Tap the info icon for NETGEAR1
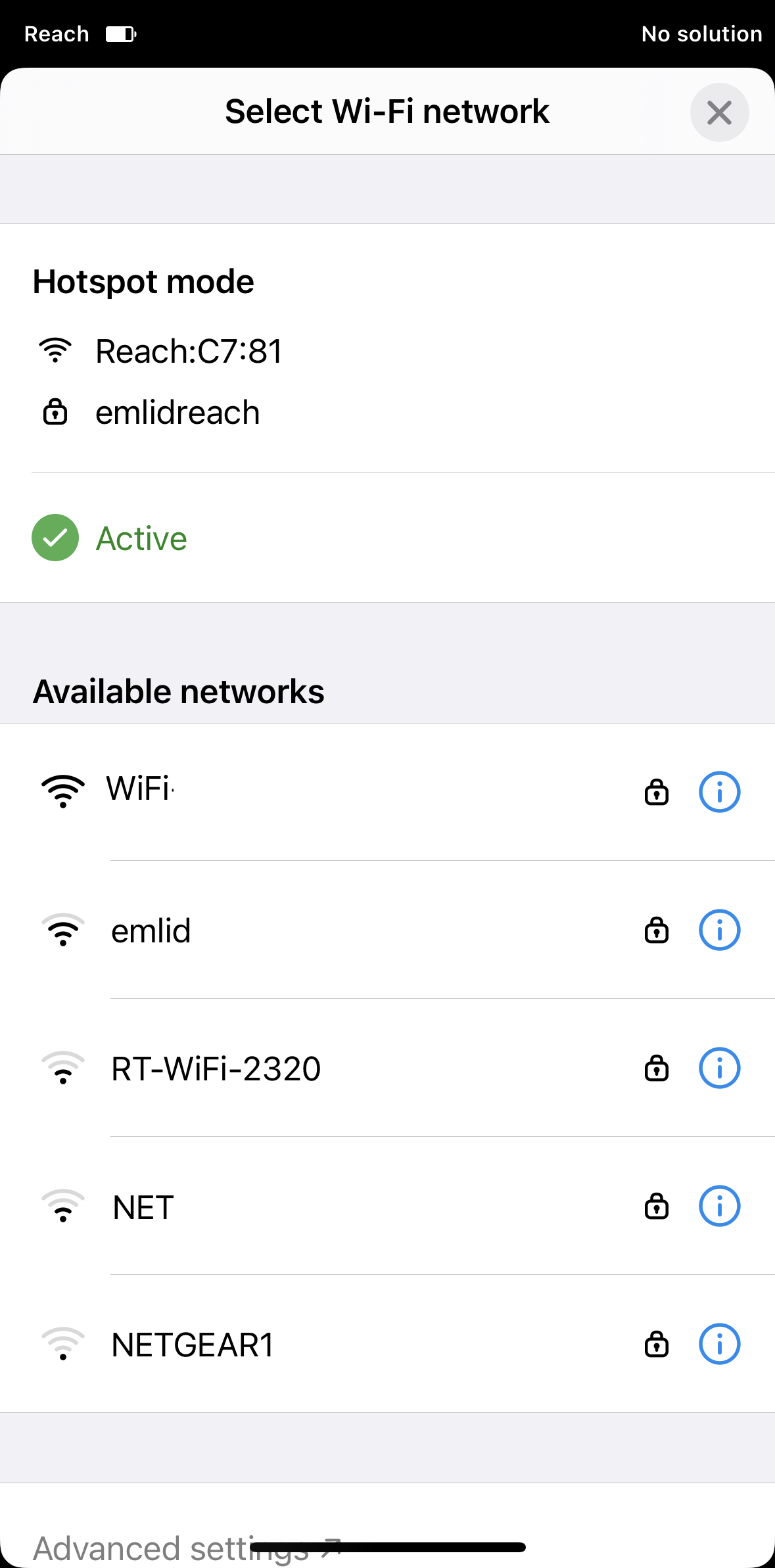Screen dimensions: 775x1568 tap(719, 1344)
